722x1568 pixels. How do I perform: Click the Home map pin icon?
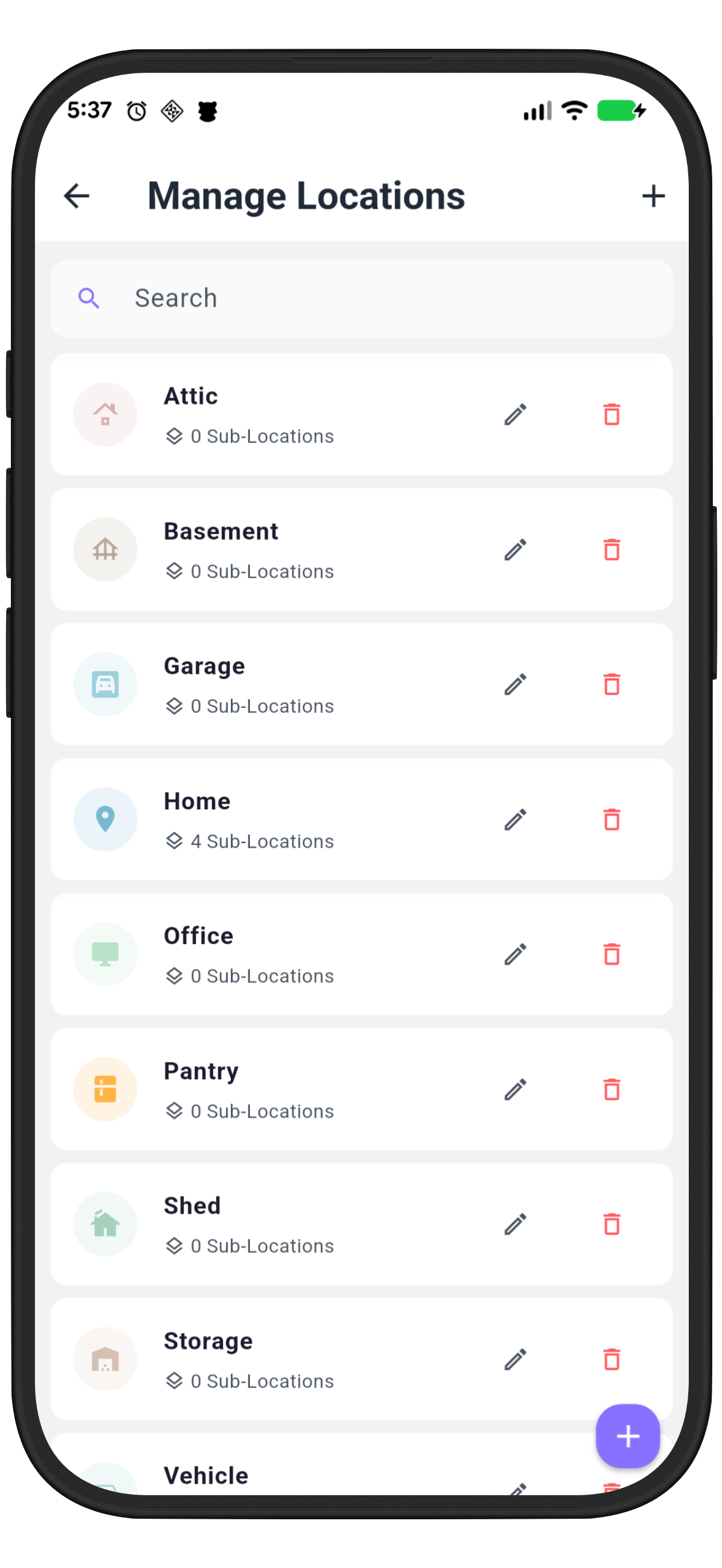tap(105, 819)
